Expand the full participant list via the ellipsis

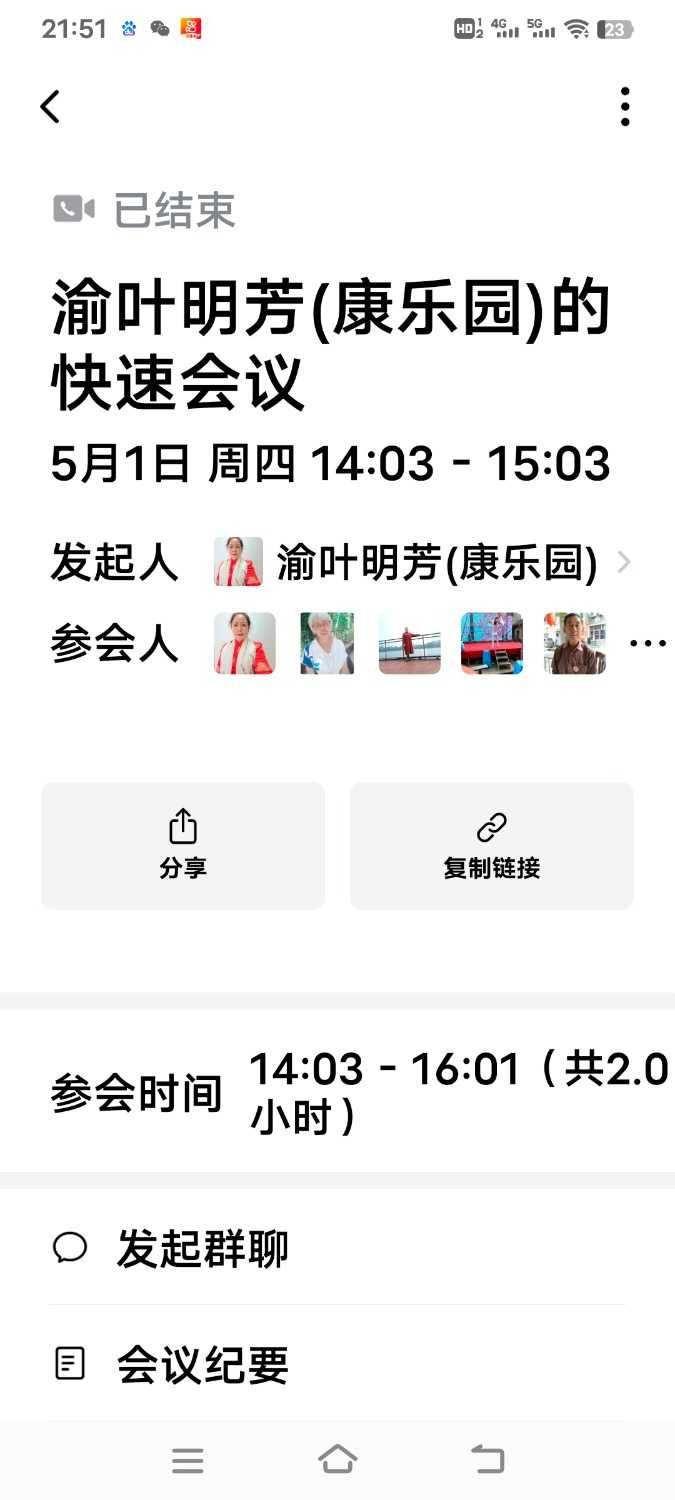click(647, 644)
